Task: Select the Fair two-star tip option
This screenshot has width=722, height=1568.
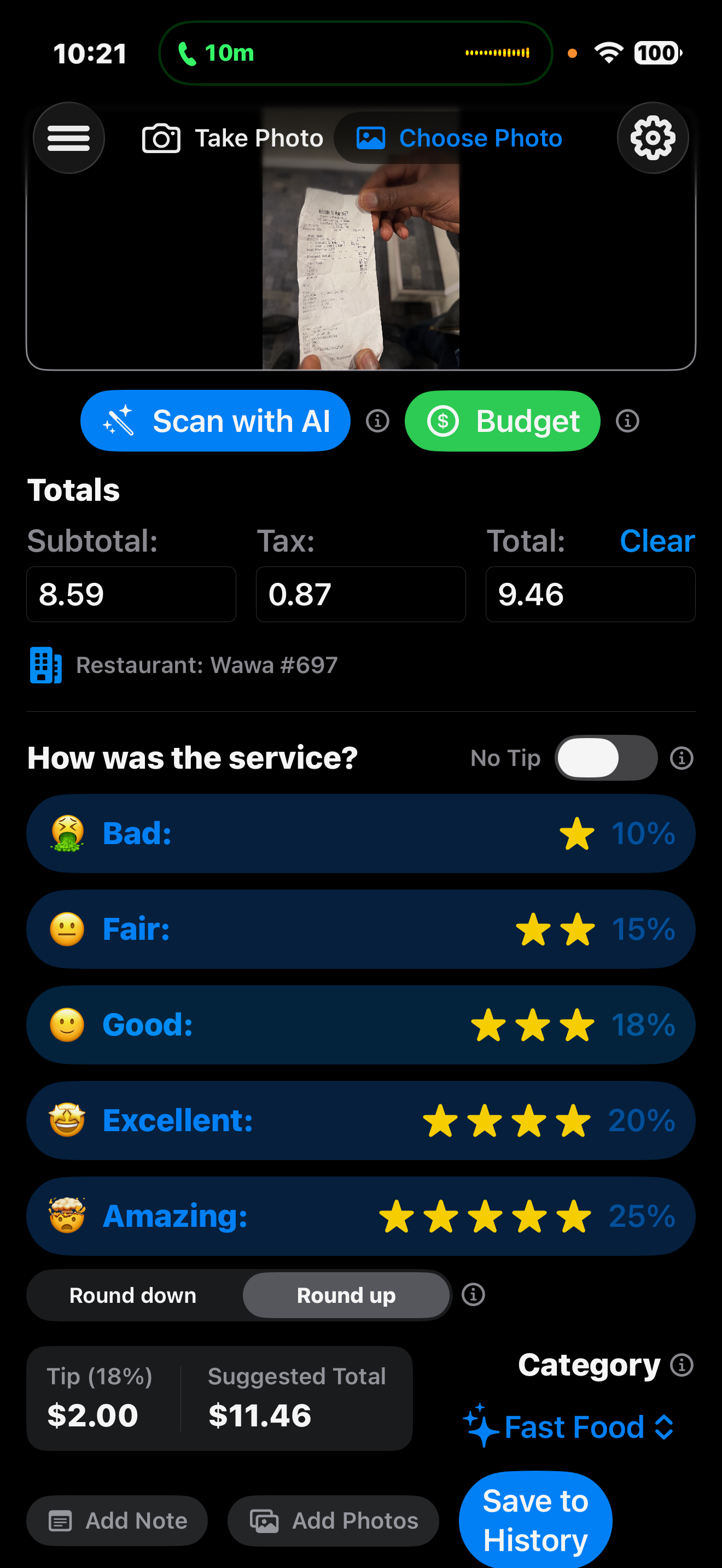Action: 361,928
